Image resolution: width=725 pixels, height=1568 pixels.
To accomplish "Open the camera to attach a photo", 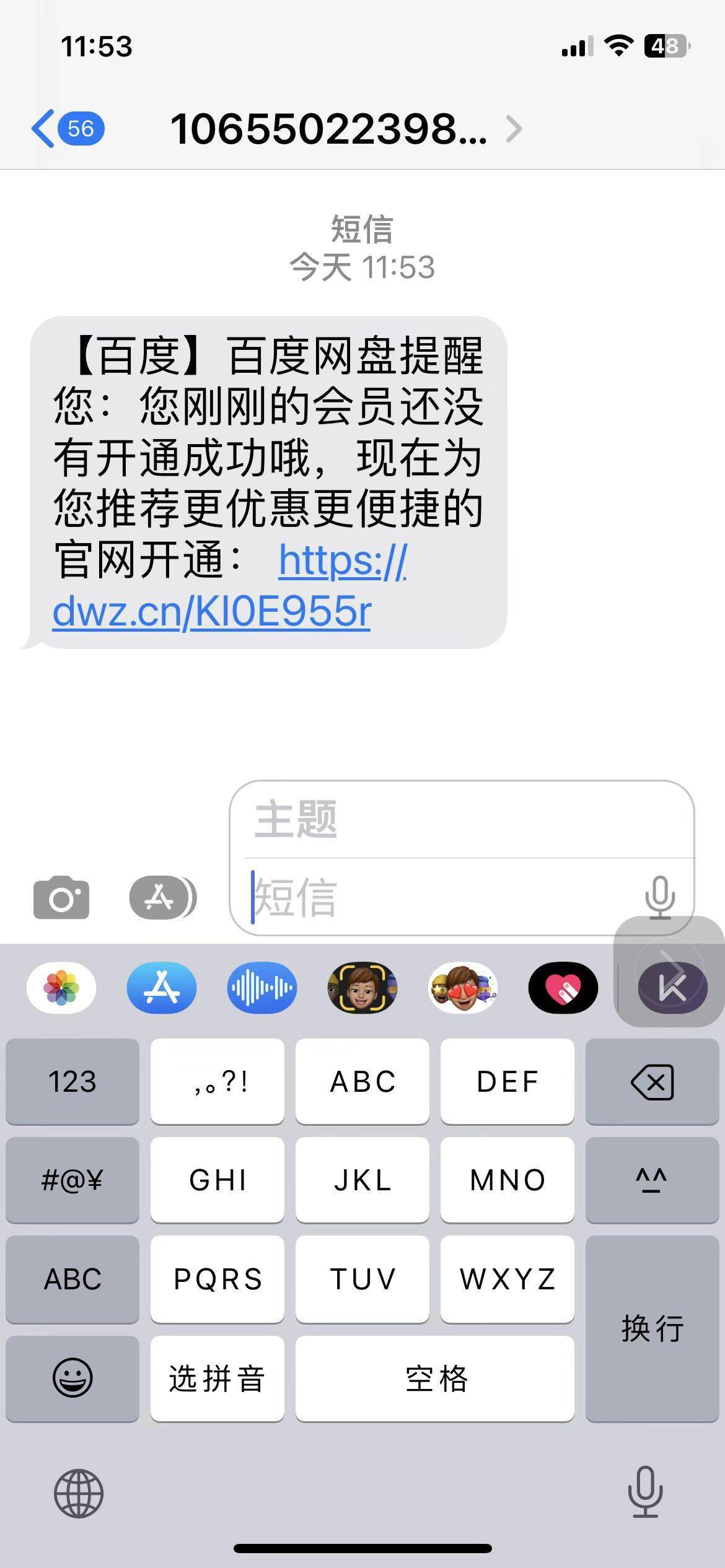I will point(61,897).
